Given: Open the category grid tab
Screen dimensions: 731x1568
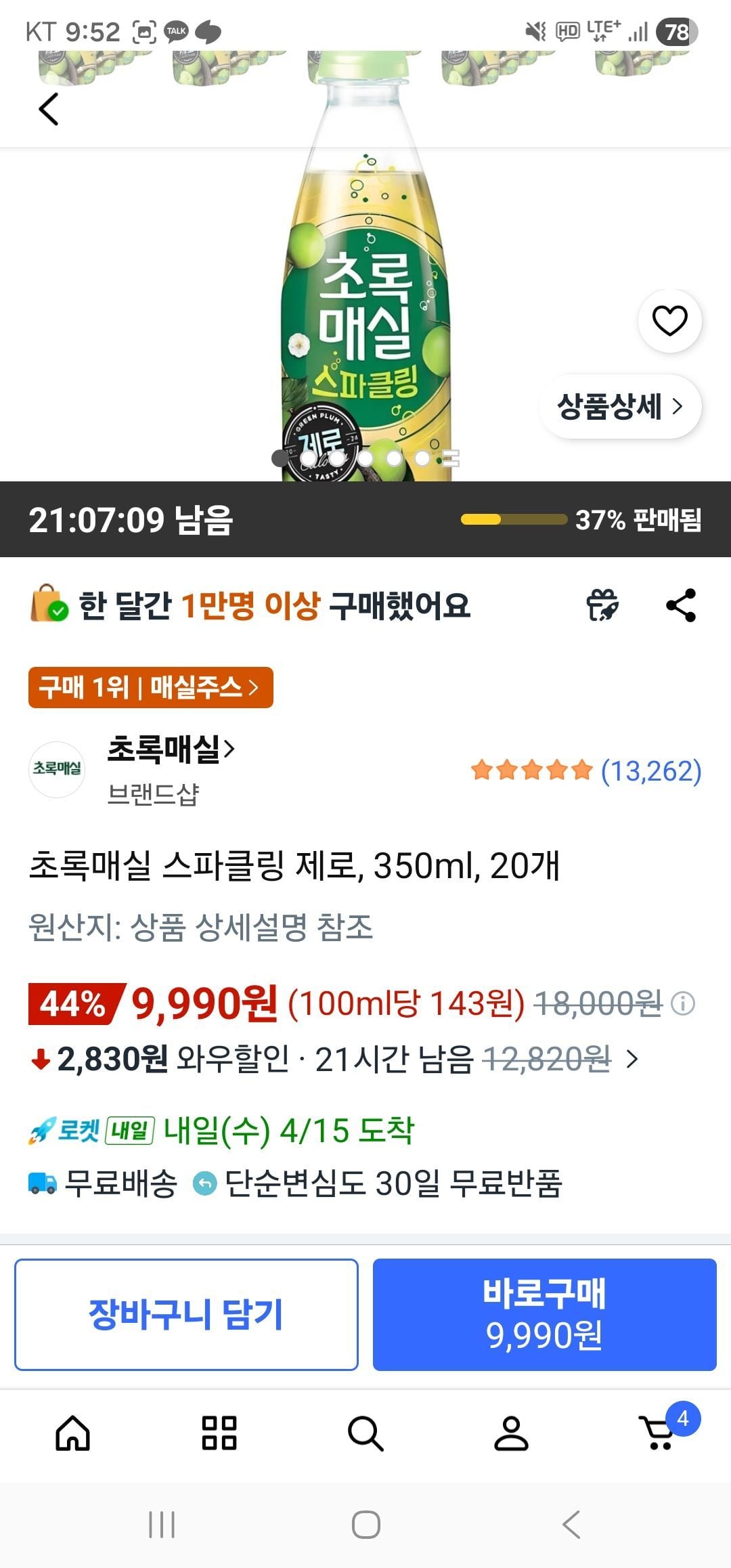Looking at the screenshot, I should tap(219, 1433).
